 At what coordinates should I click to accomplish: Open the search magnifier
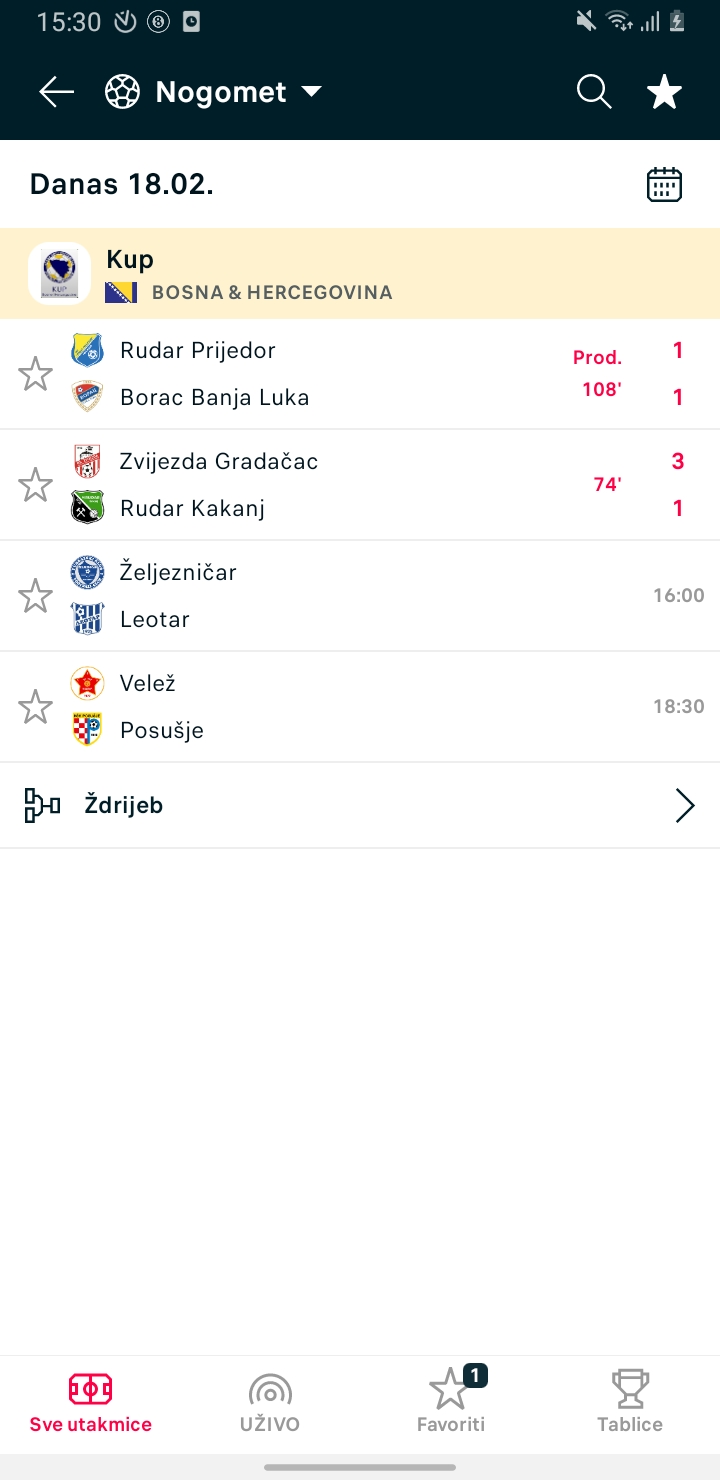[594, 92]
